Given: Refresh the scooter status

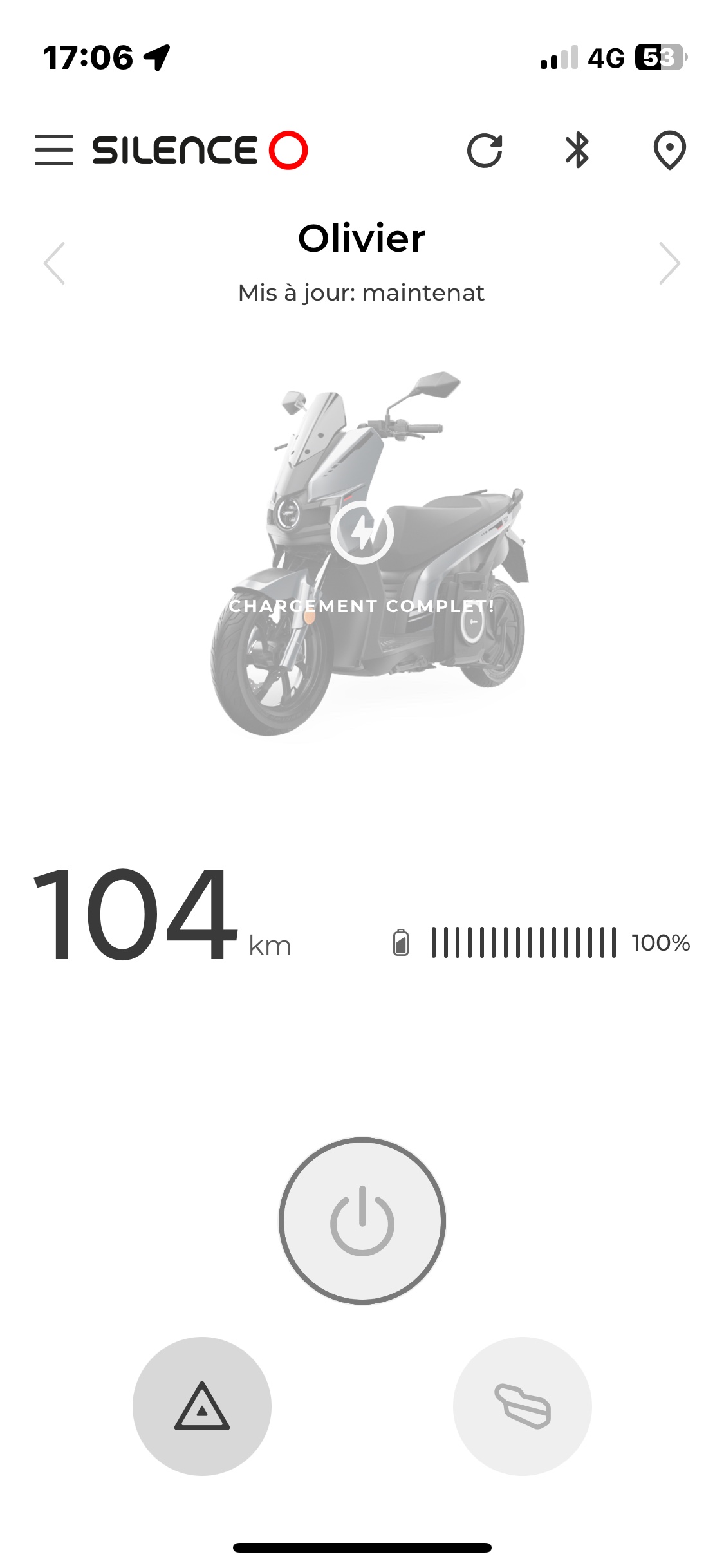Looking at the screenshot, I should [485, 151].
